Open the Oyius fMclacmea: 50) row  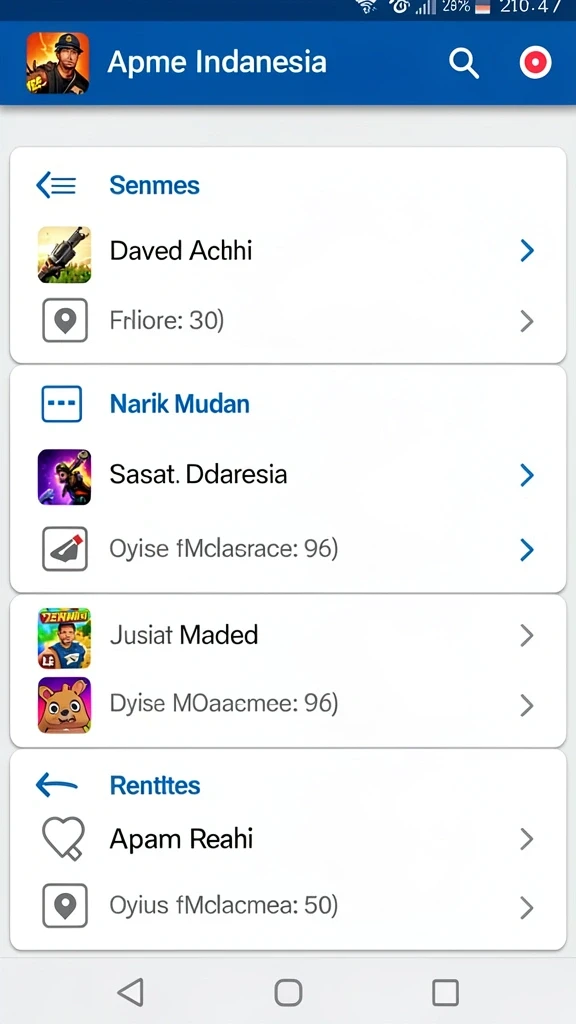288,906
